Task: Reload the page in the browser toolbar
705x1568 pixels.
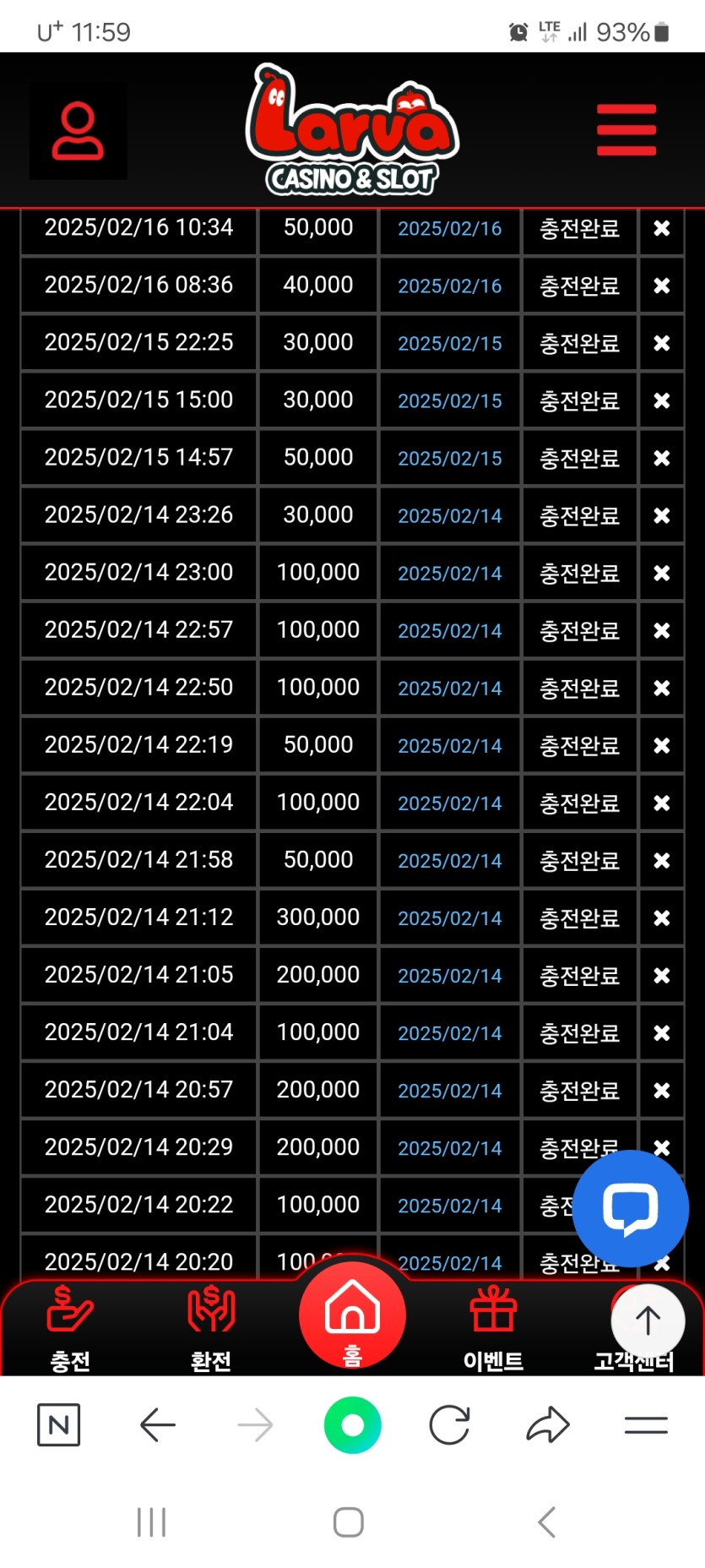Action: [x=449, y=1425]
